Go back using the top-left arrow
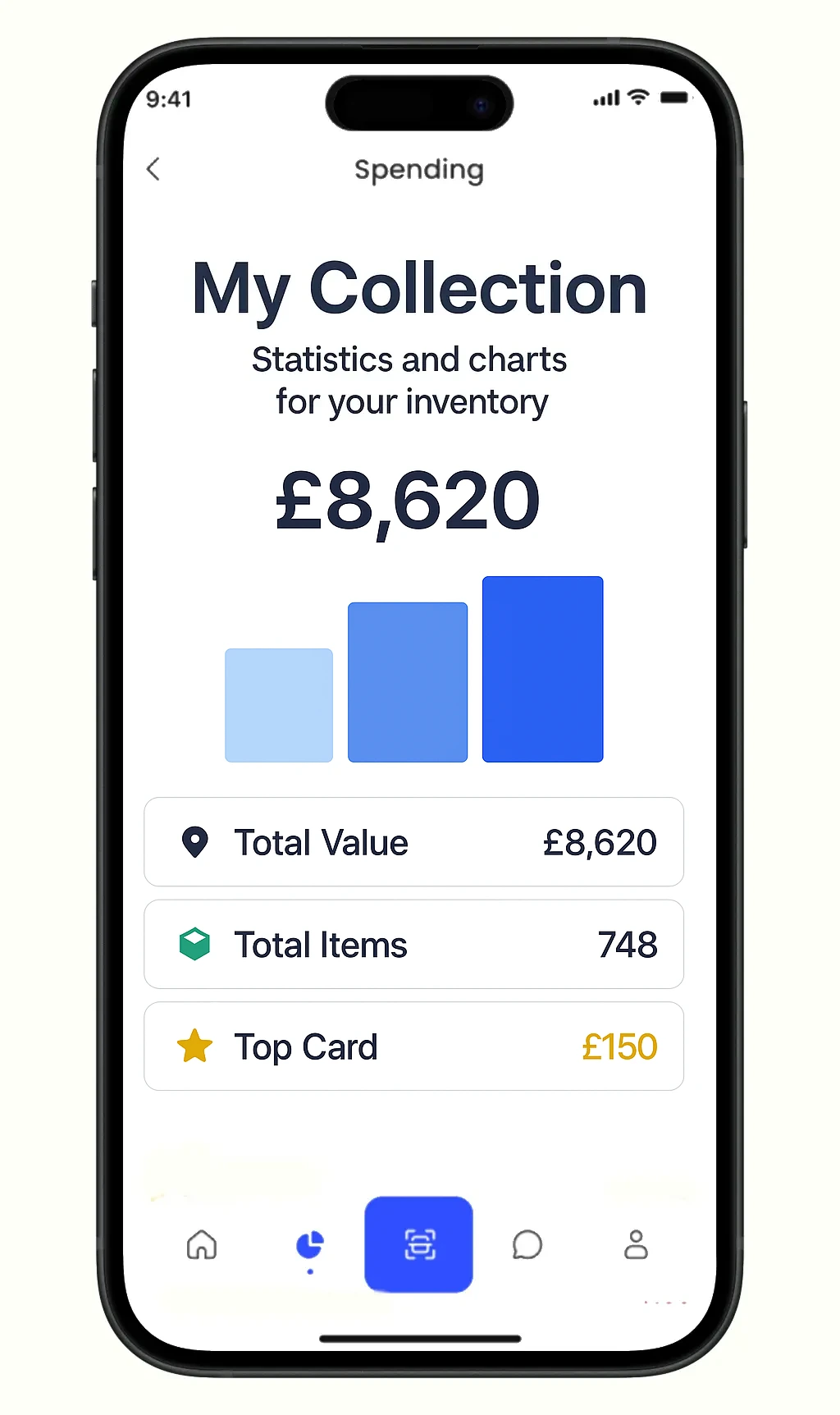The image size is (840, 1415). pyautogui.click(x=153, y=169)
